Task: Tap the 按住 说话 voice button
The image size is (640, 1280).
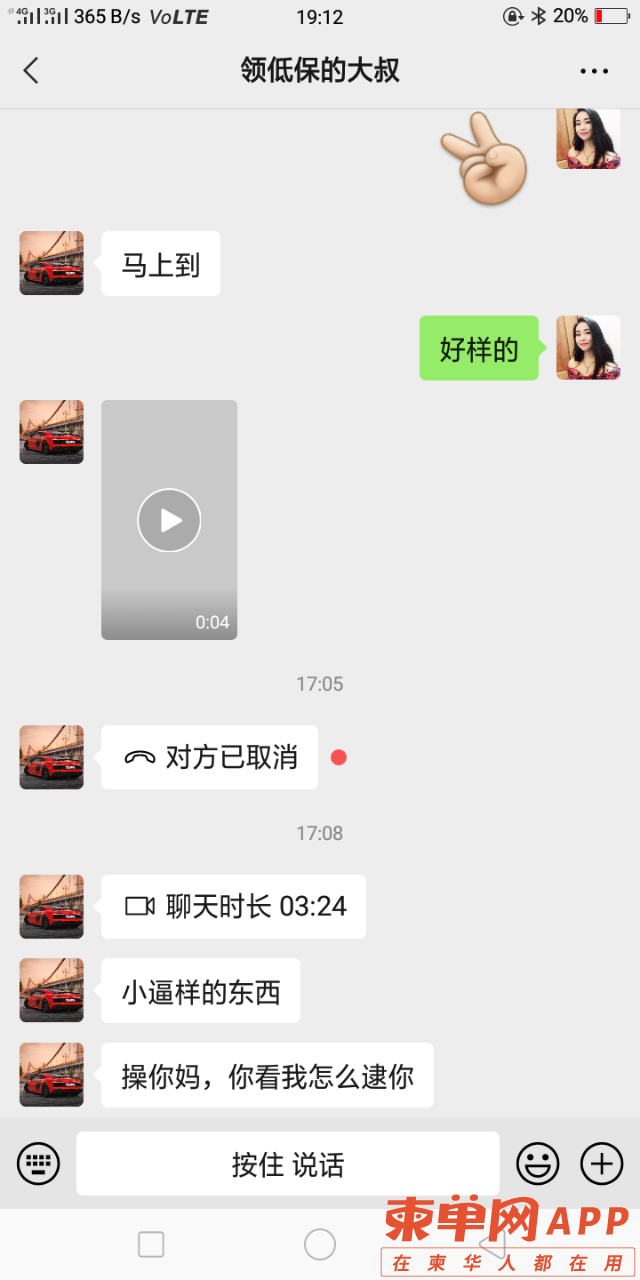Action: coord(288,1164)
